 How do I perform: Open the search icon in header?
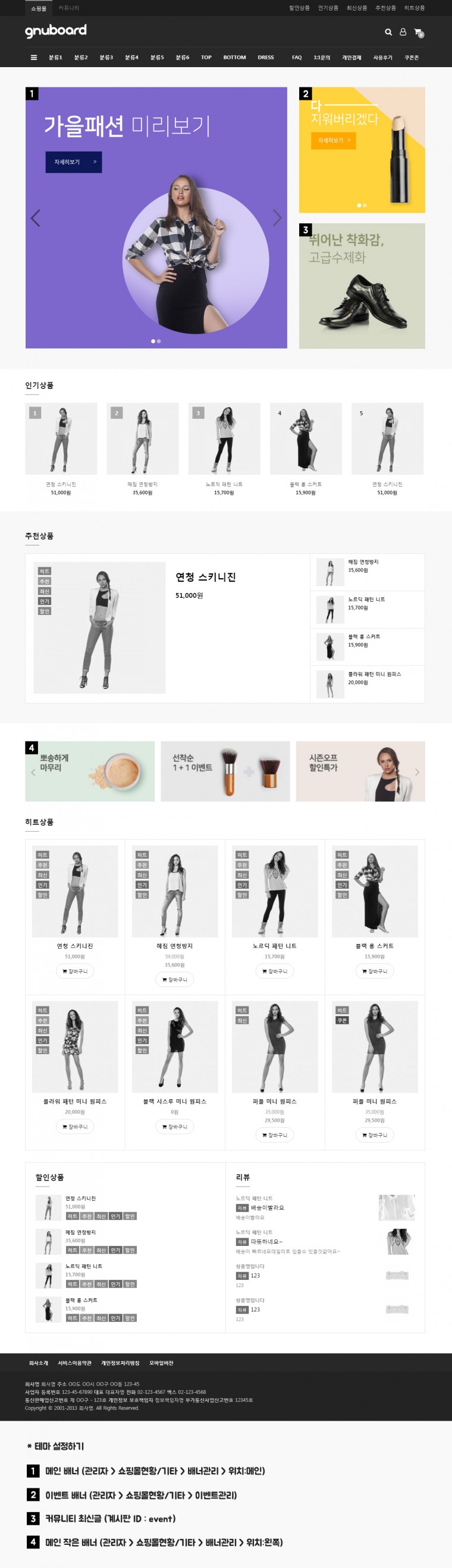(388, 31)
